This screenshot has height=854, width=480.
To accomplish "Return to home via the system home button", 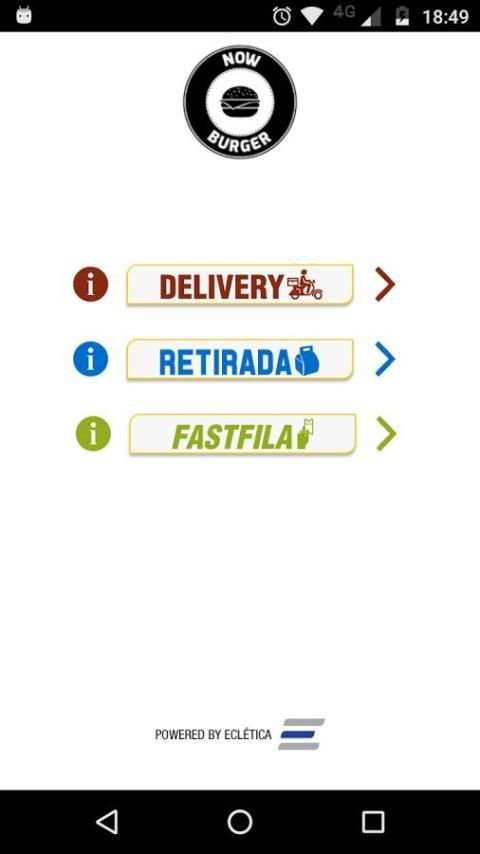I will pyautogui.click(x=240, y=821).
